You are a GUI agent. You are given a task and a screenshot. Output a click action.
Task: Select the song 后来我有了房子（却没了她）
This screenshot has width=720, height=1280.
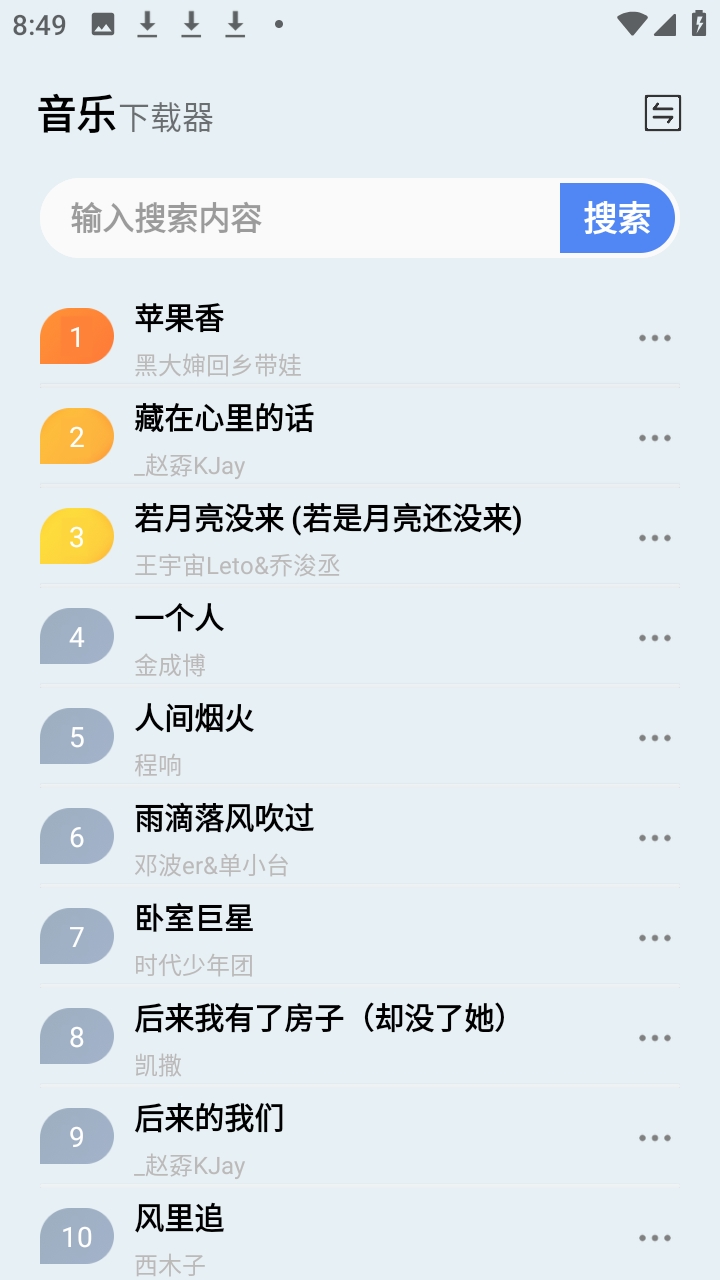pos(322,1019)
